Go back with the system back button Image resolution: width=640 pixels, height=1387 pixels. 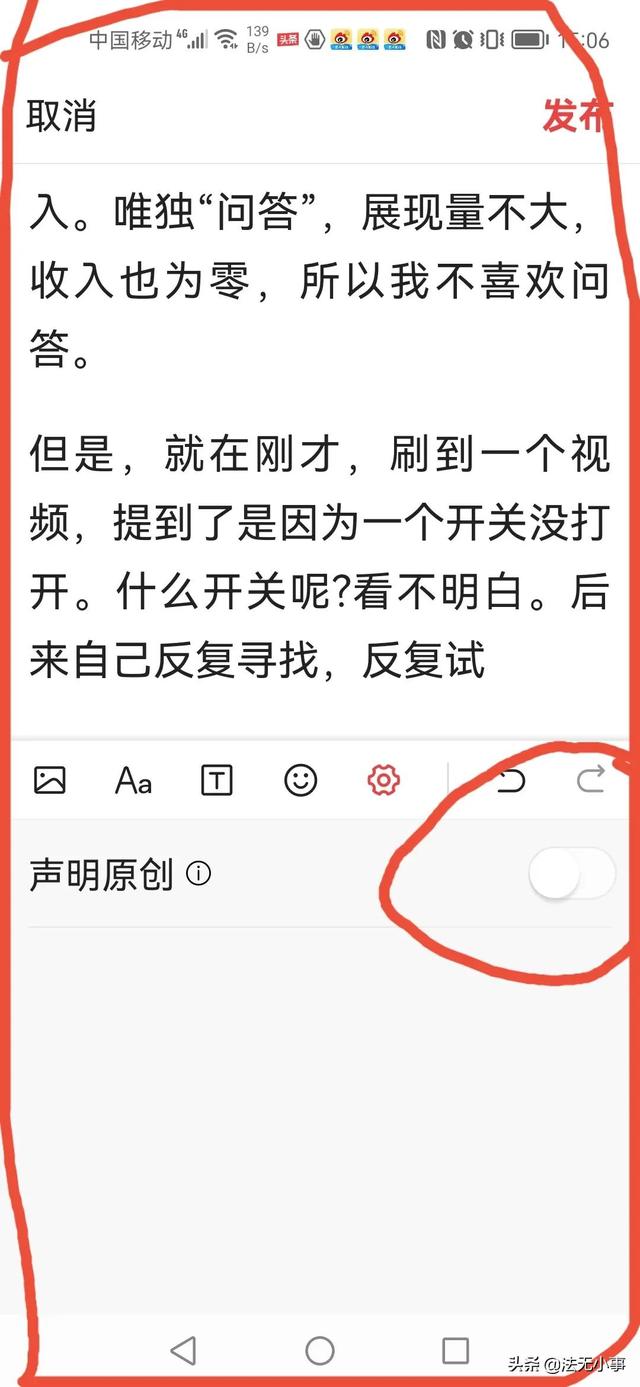pos(183,1351)
